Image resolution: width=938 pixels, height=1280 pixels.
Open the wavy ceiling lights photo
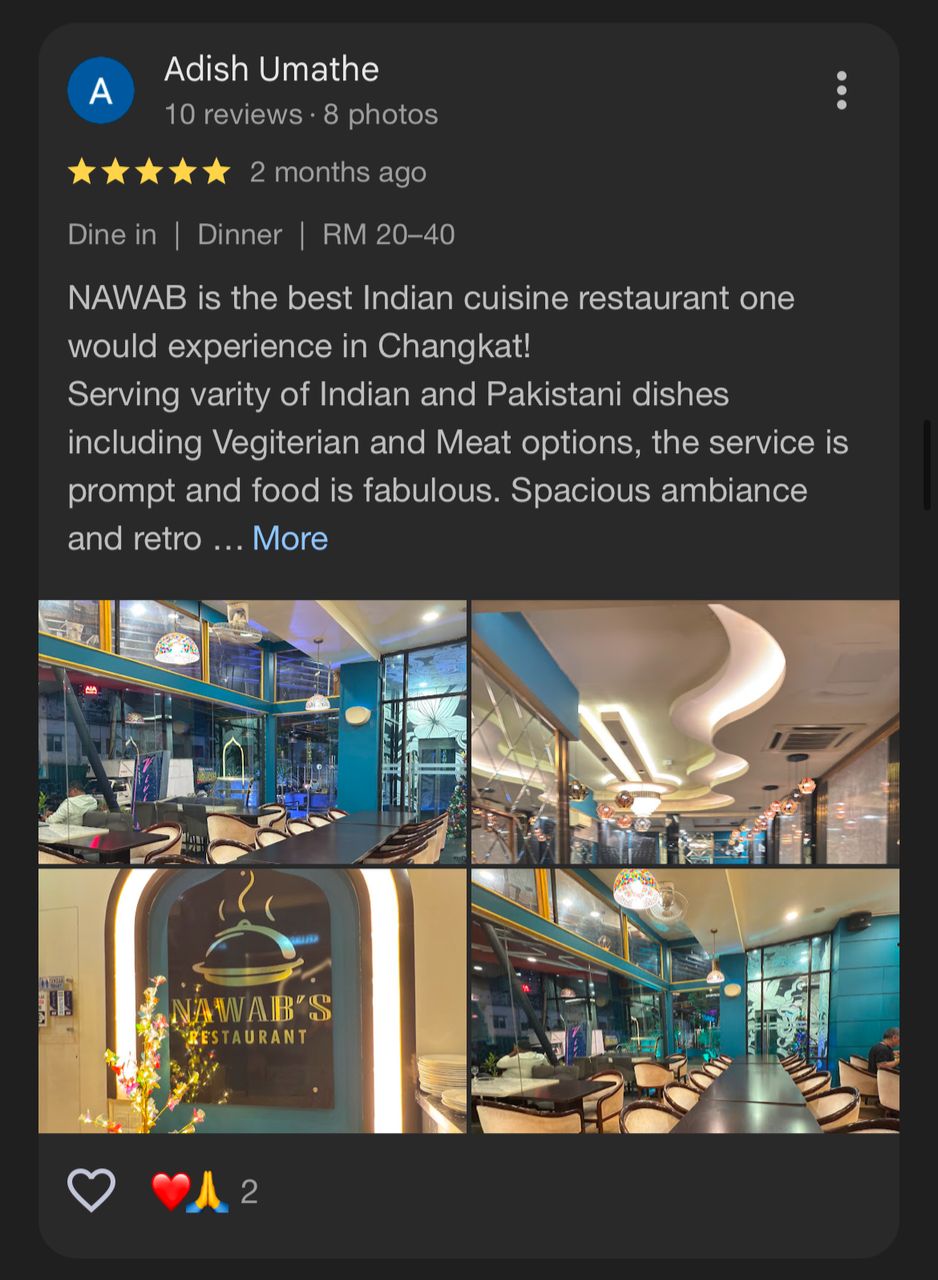[x=685, y=731]
